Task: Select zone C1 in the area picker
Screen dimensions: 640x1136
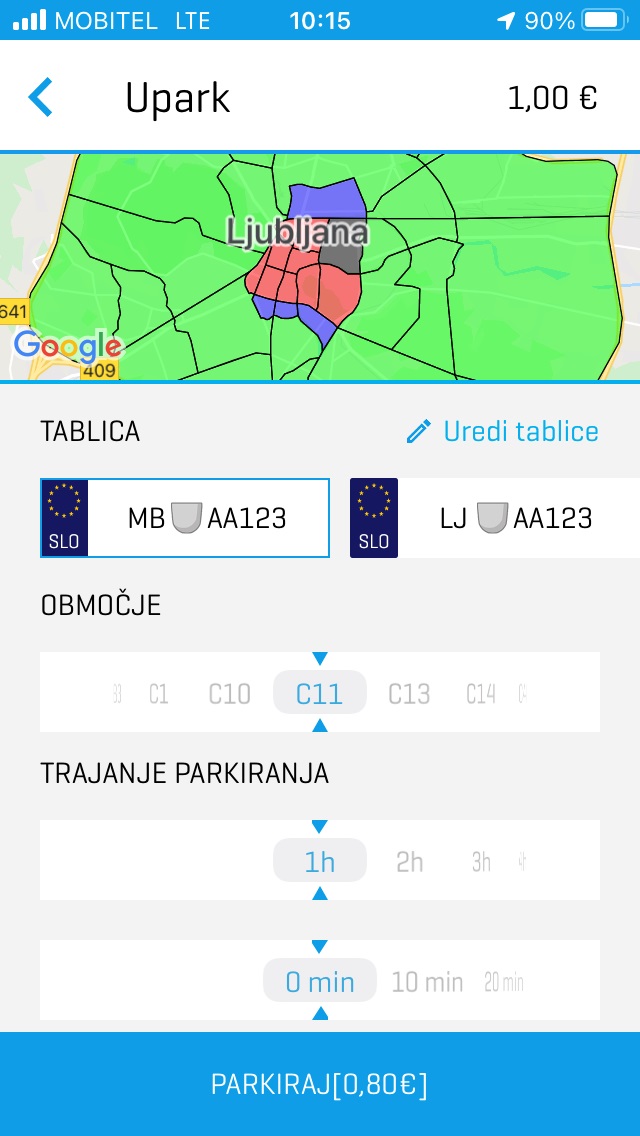Action: [x=158, y=693]
